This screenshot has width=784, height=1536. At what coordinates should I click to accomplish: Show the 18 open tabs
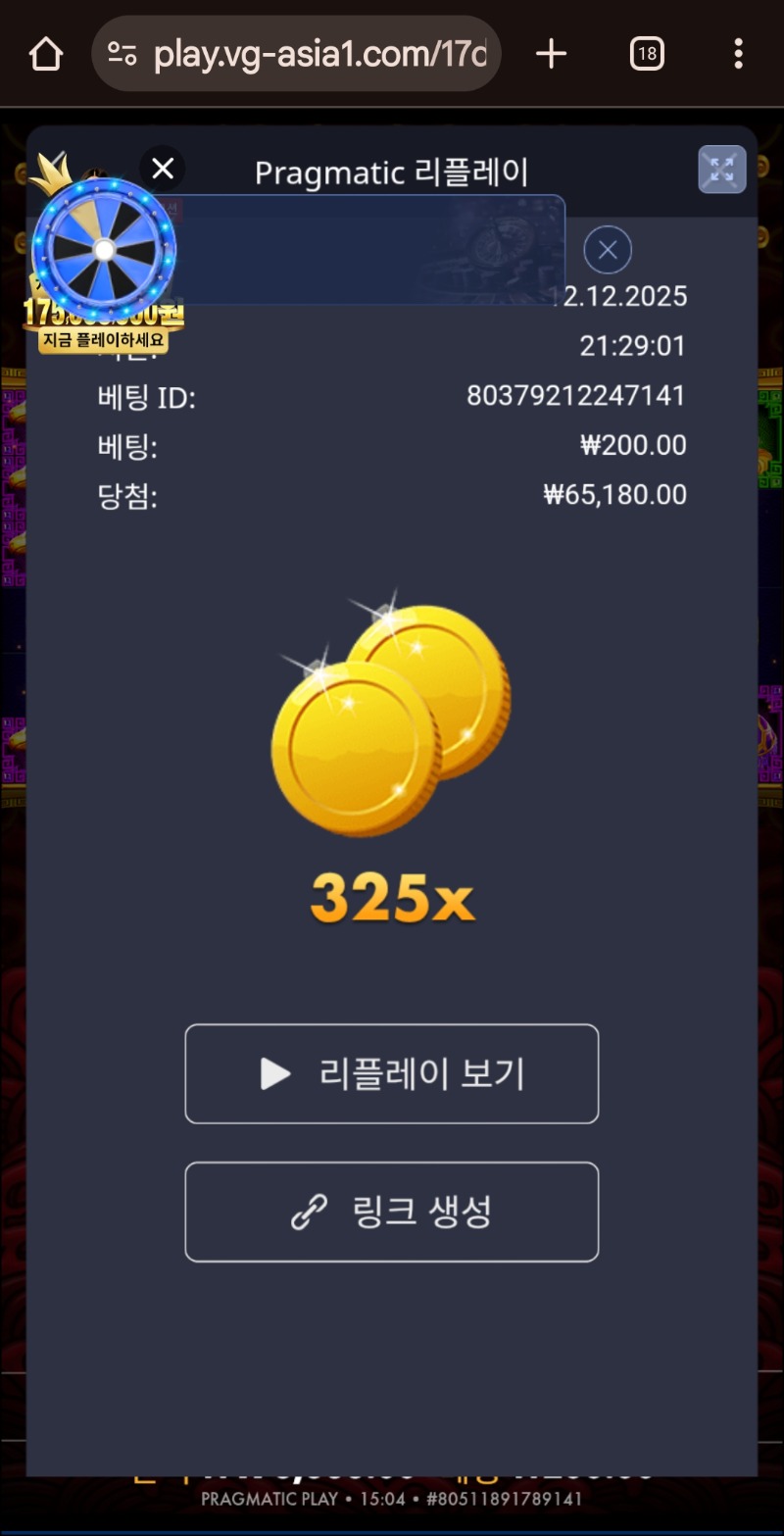(x=647, y=54)
